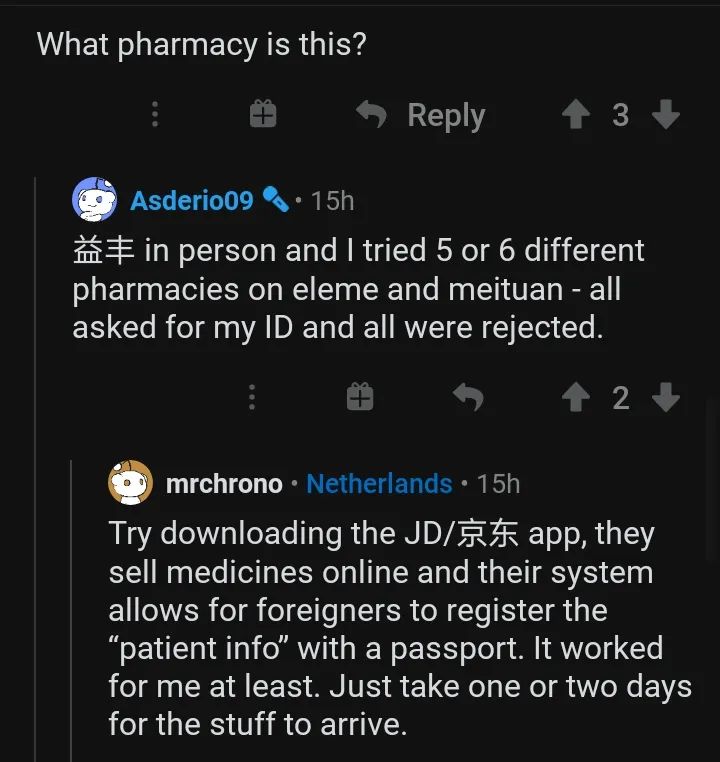Tap the reply arrow on Asderio09's comment

[469, 397]
